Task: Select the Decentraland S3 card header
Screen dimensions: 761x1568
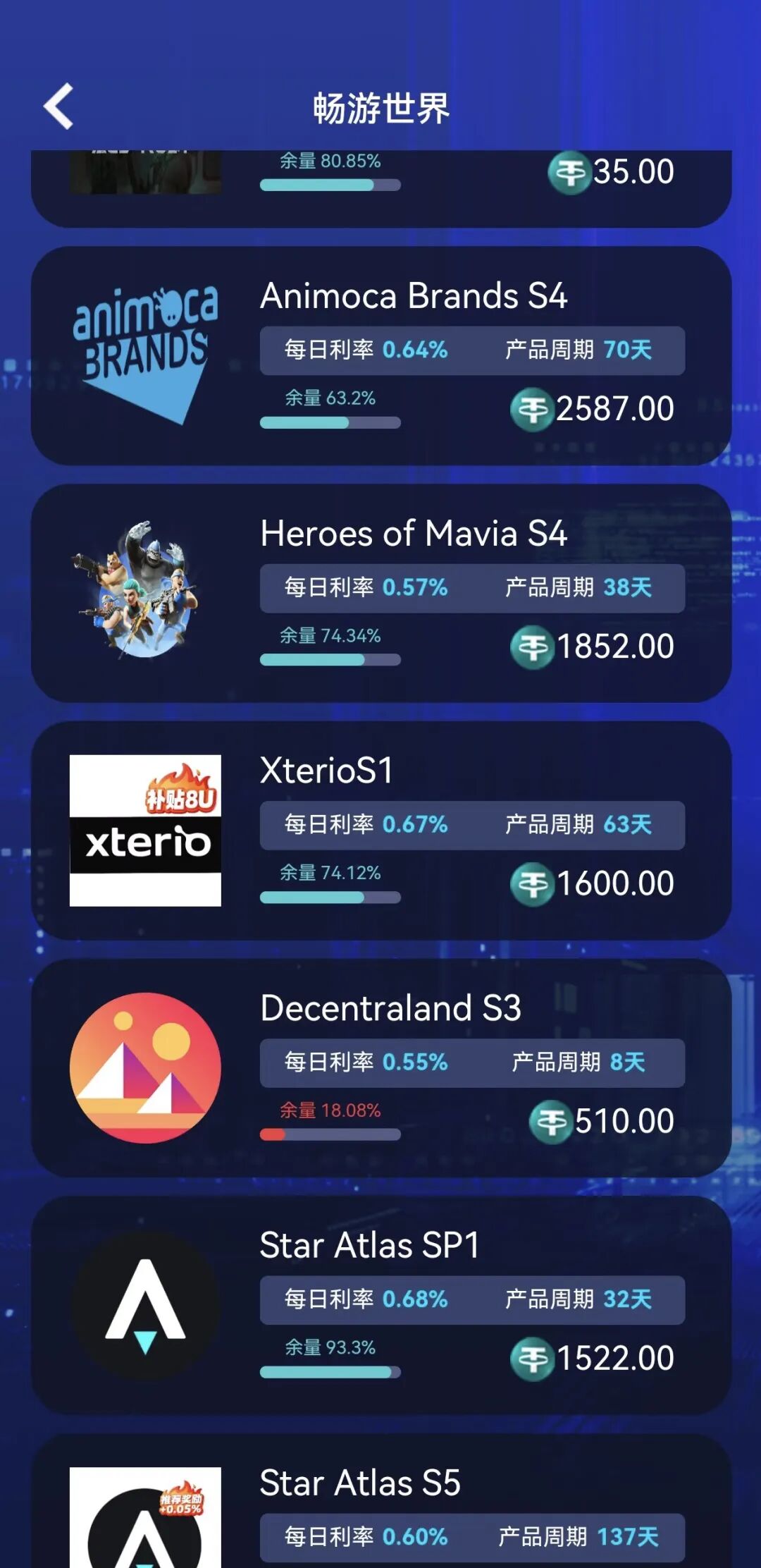Action: [389, 1010]
